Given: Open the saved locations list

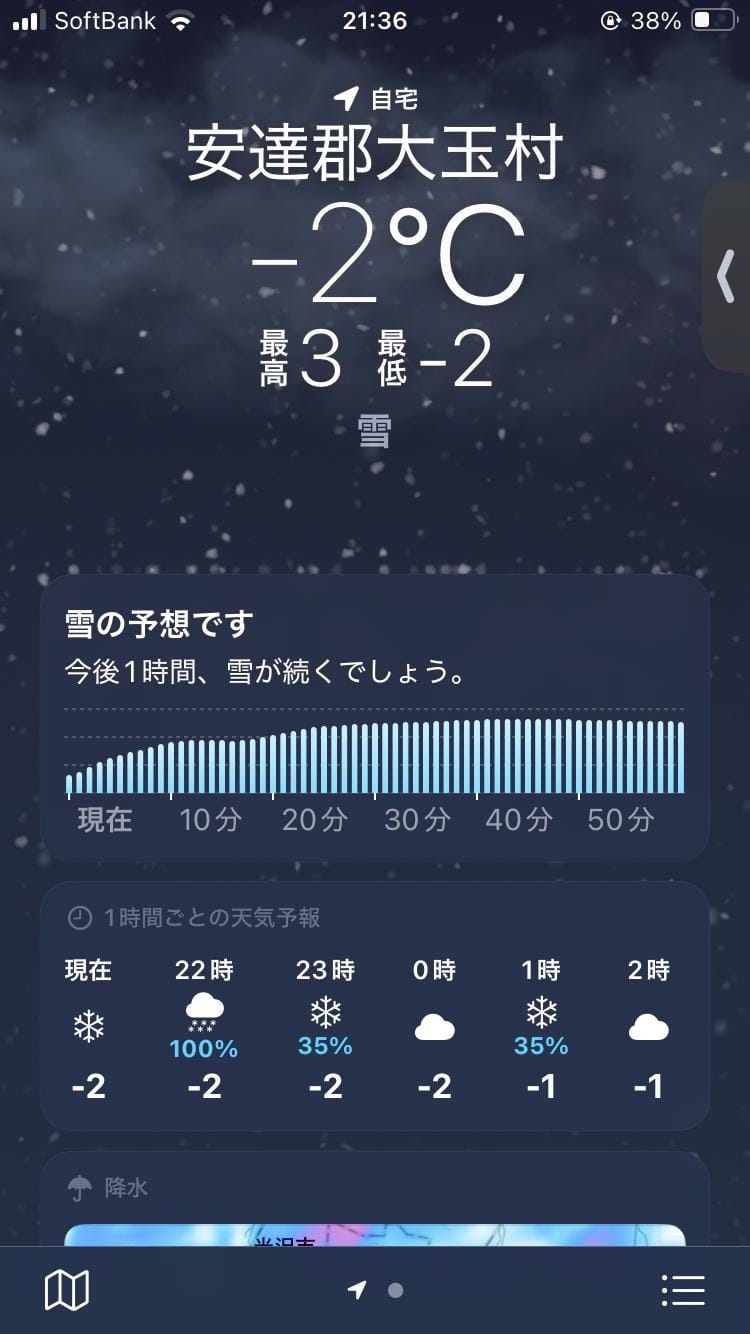Looking at the screenshot, I should pyautogui.click(x=684, y=1290).
